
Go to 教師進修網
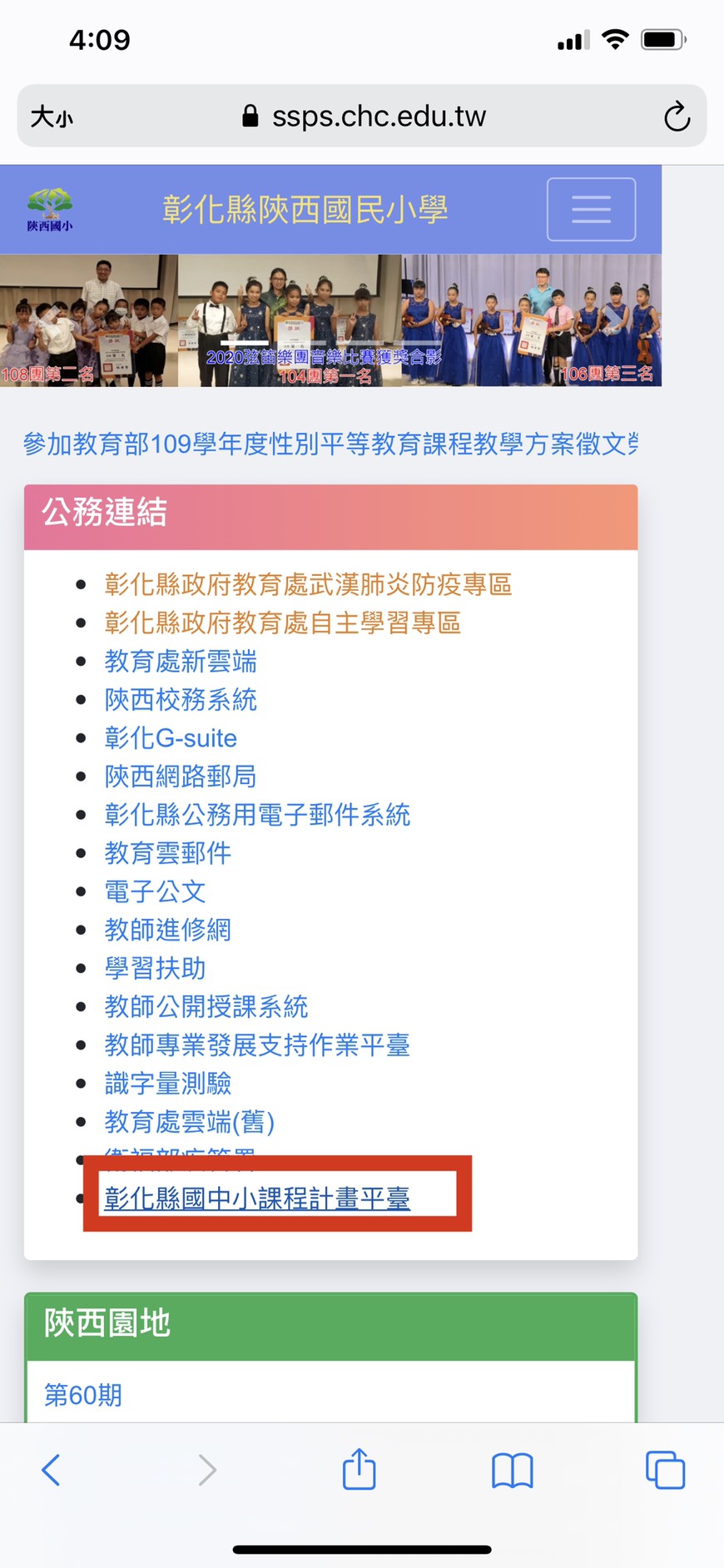[167, 930]
